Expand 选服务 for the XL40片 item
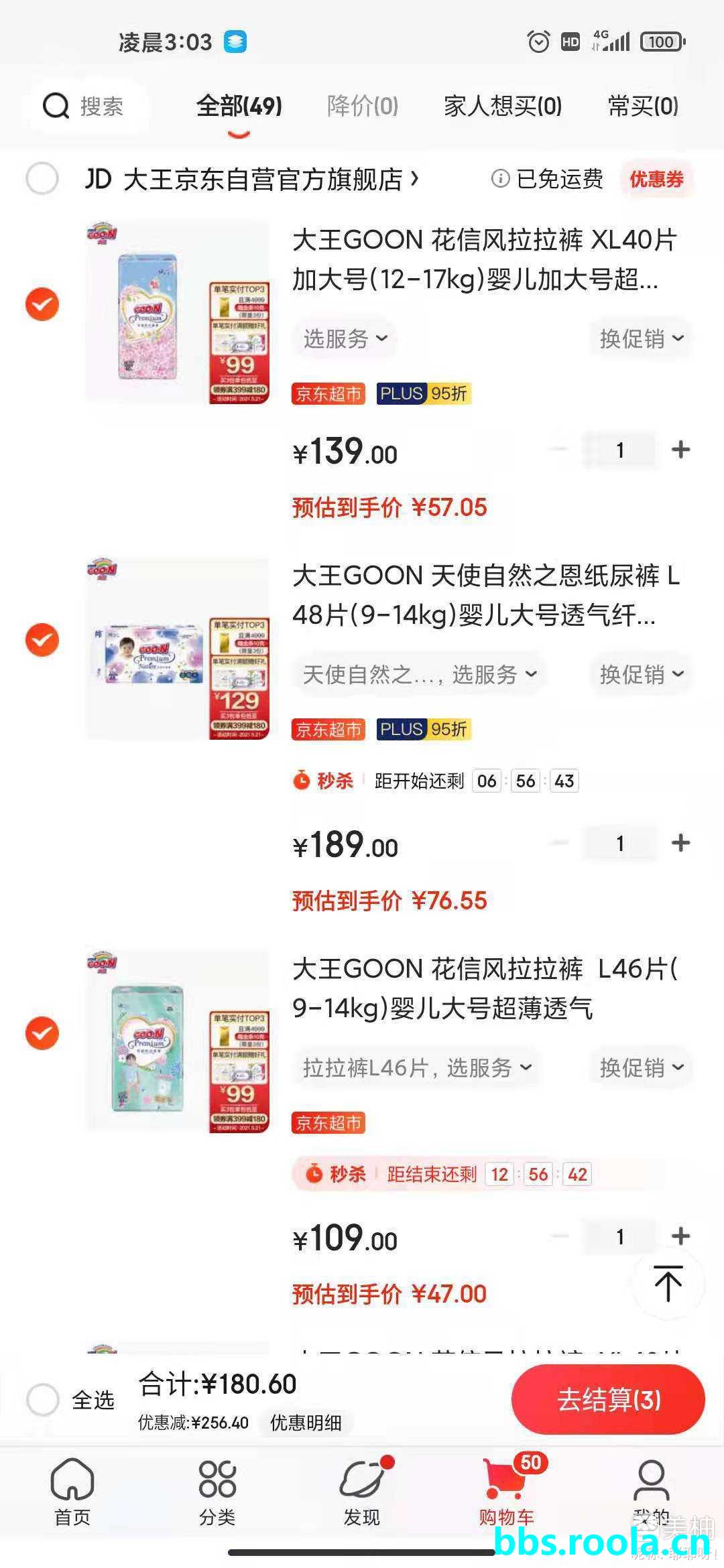 click(345, 338)
